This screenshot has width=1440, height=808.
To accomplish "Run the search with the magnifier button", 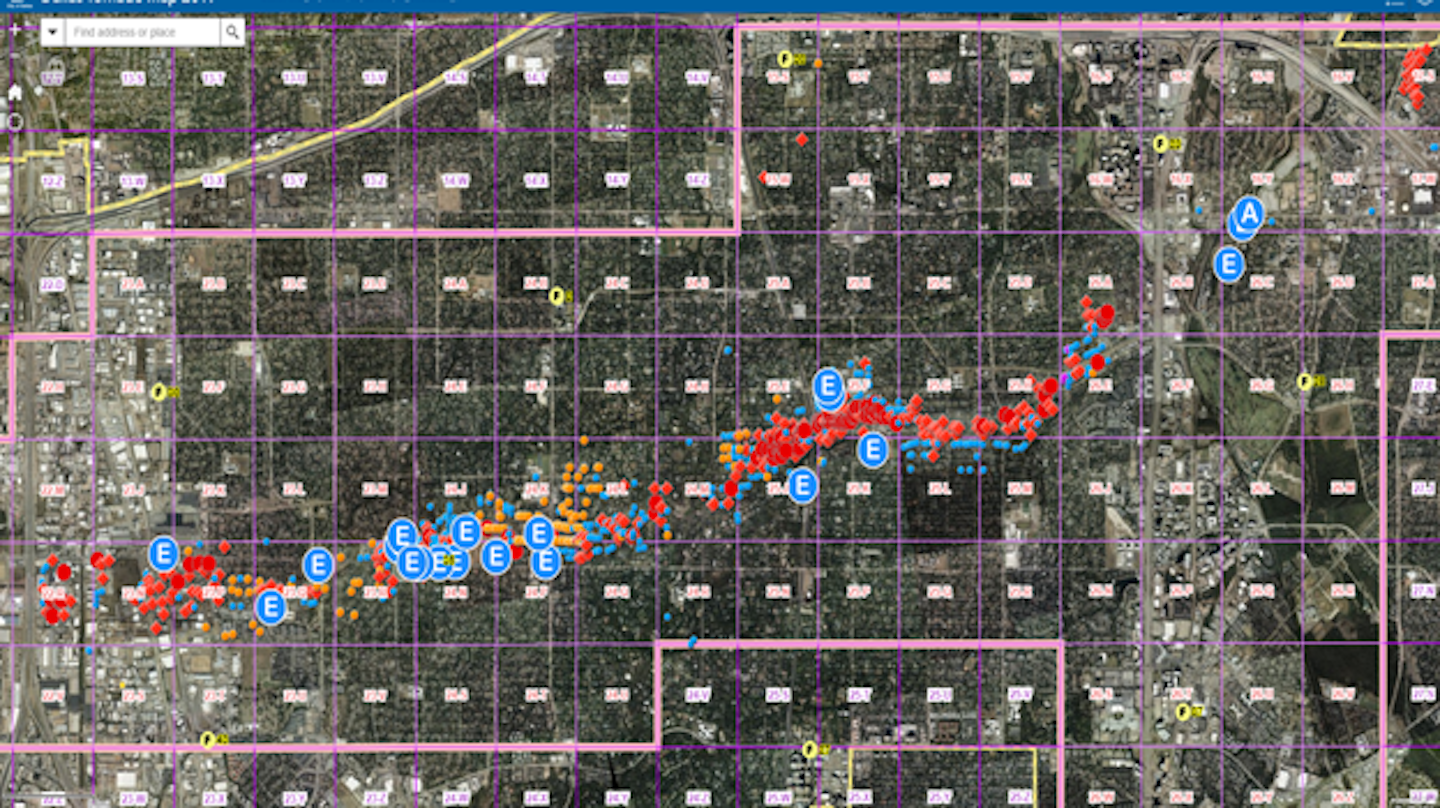I will click(x=232, y=33).
